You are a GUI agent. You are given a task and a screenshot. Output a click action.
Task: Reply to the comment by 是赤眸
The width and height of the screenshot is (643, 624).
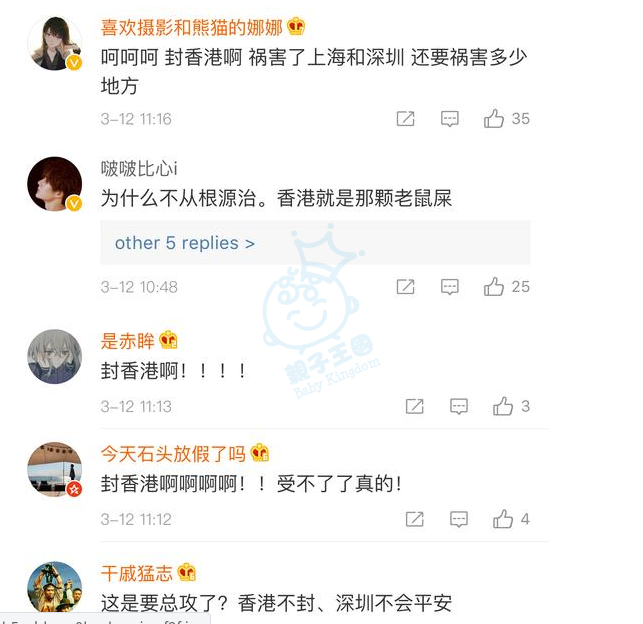pyautogui.click(x=459, y=407)
